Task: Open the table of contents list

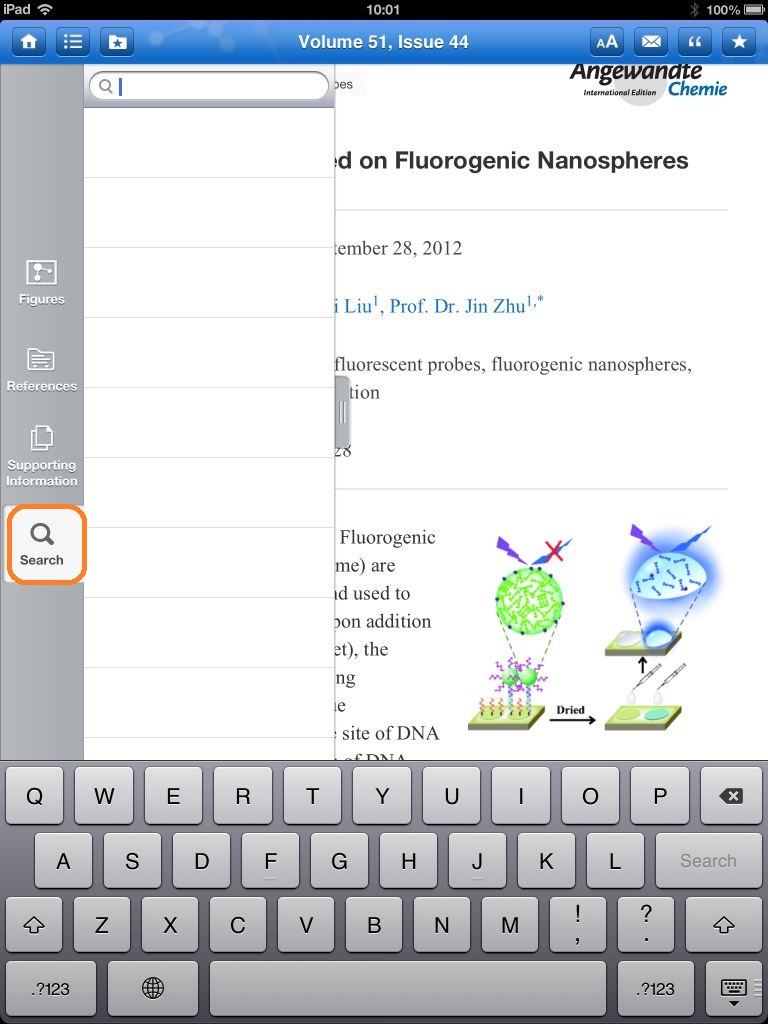Action: [x=72, y=42]
